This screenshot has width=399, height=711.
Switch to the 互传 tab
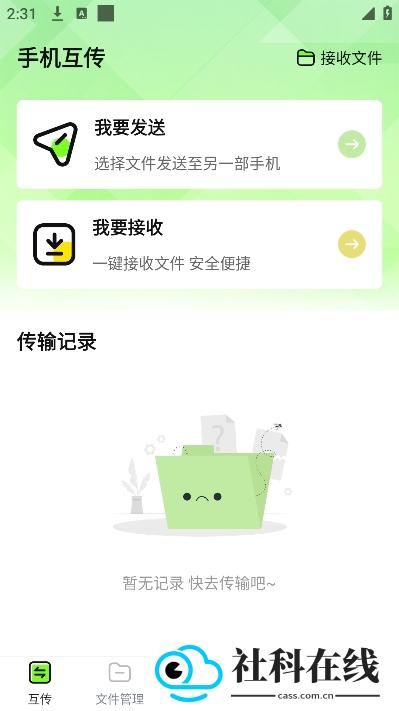coord(40,683)
